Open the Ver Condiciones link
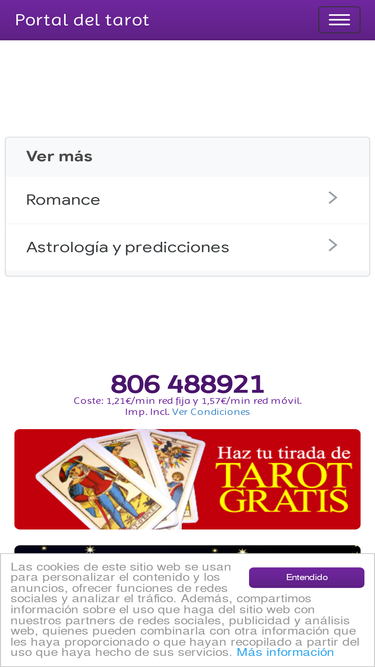Image resolution: width=375 pixels, height=667 pixels. coord(211,412)
